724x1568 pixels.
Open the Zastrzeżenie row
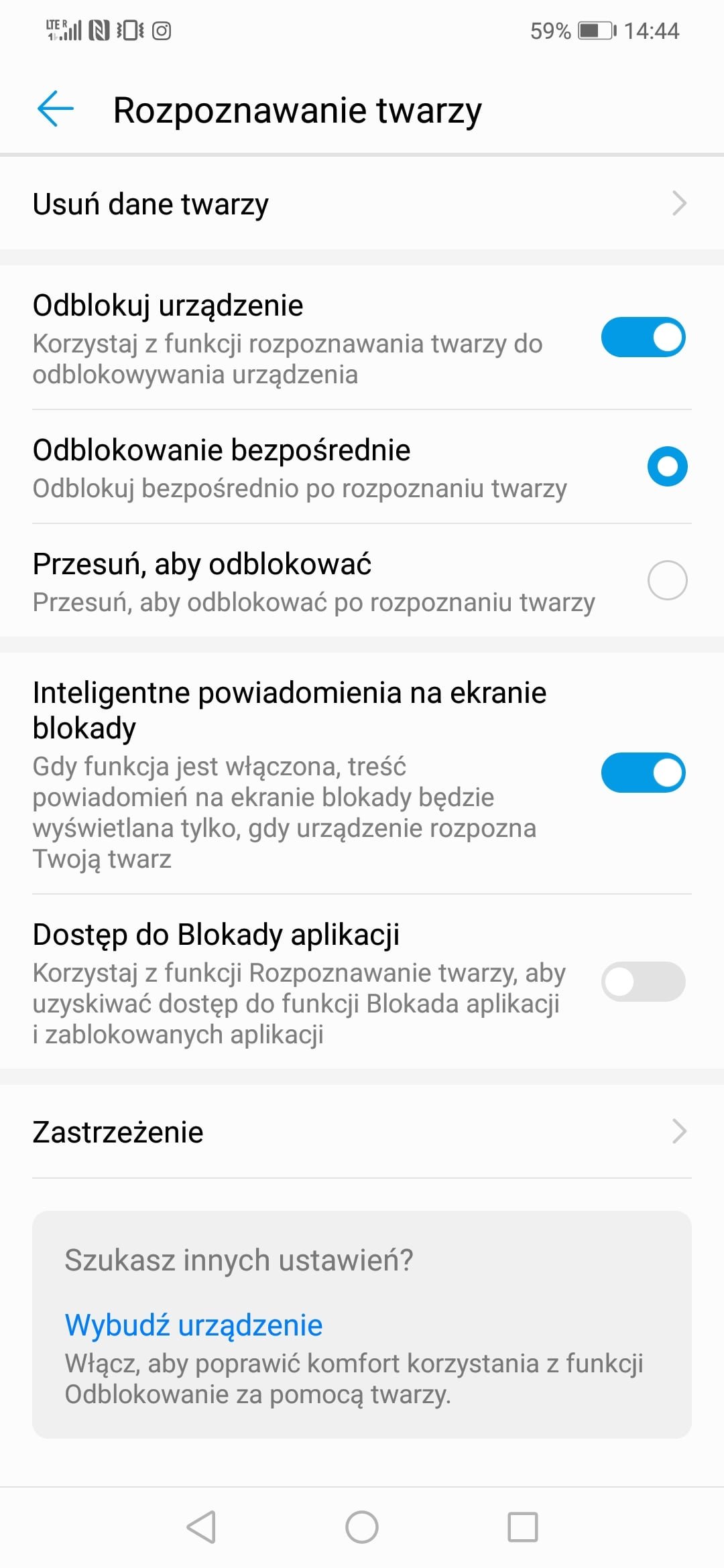tap(362, 1132)
